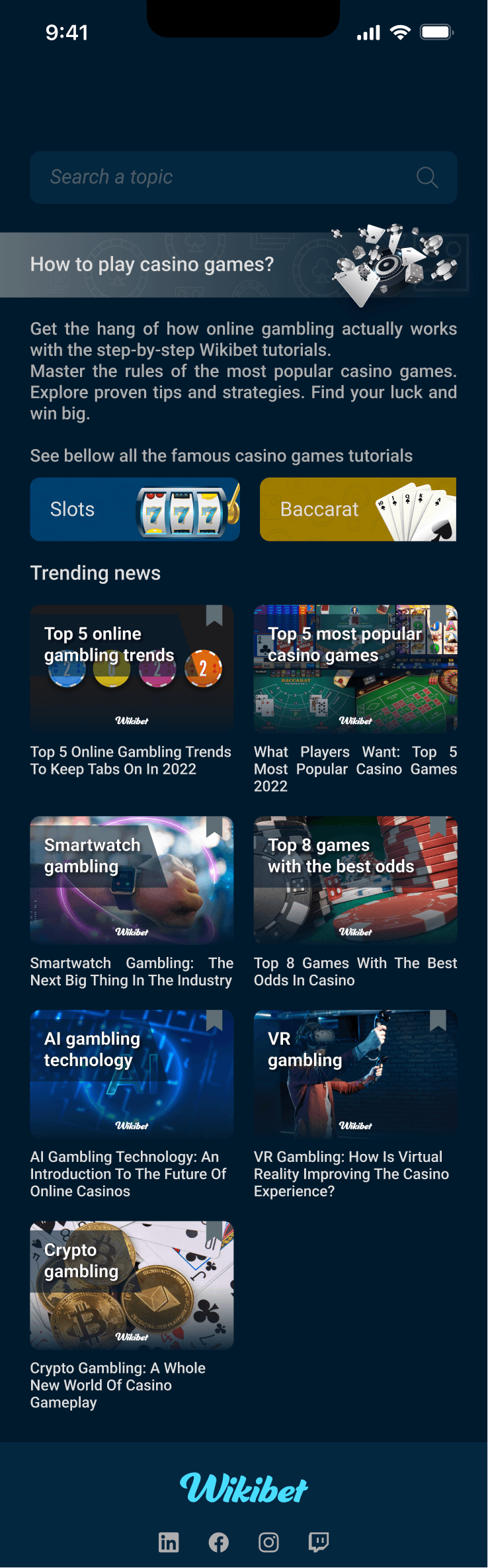488x1568 pixels.
Task: Open the Slots tutorial
Action: (x=135, y=509)
